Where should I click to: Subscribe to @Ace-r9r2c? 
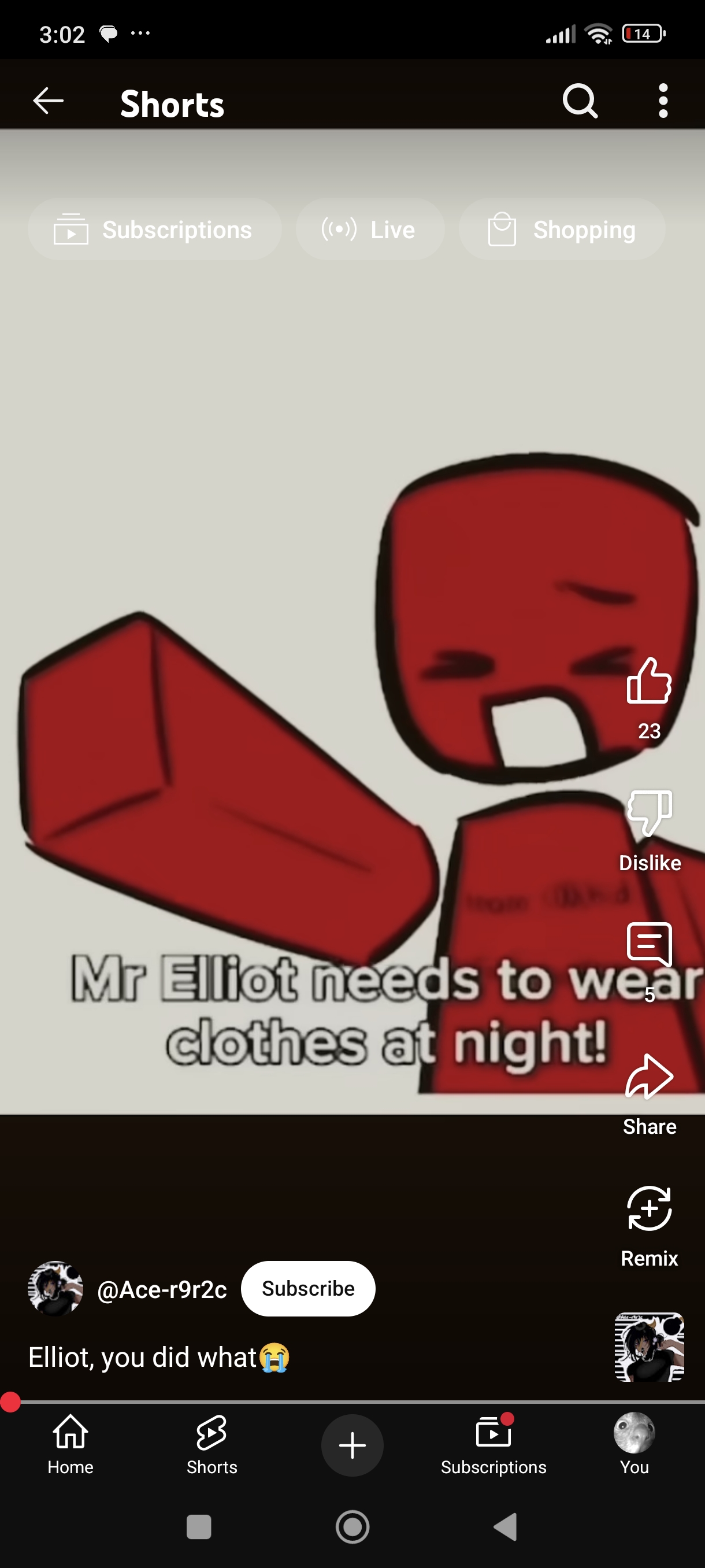[308, 1289]
